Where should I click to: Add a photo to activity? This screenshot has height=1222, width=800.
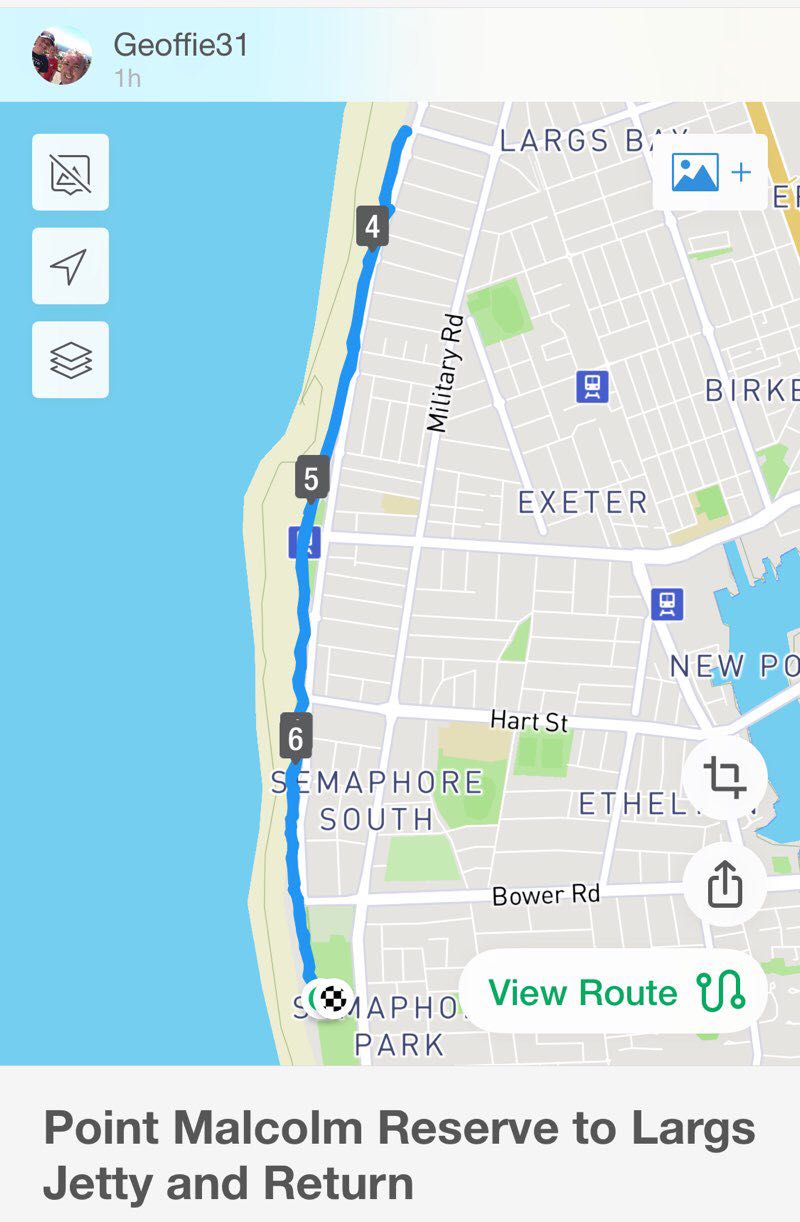[x=710, y=173]
